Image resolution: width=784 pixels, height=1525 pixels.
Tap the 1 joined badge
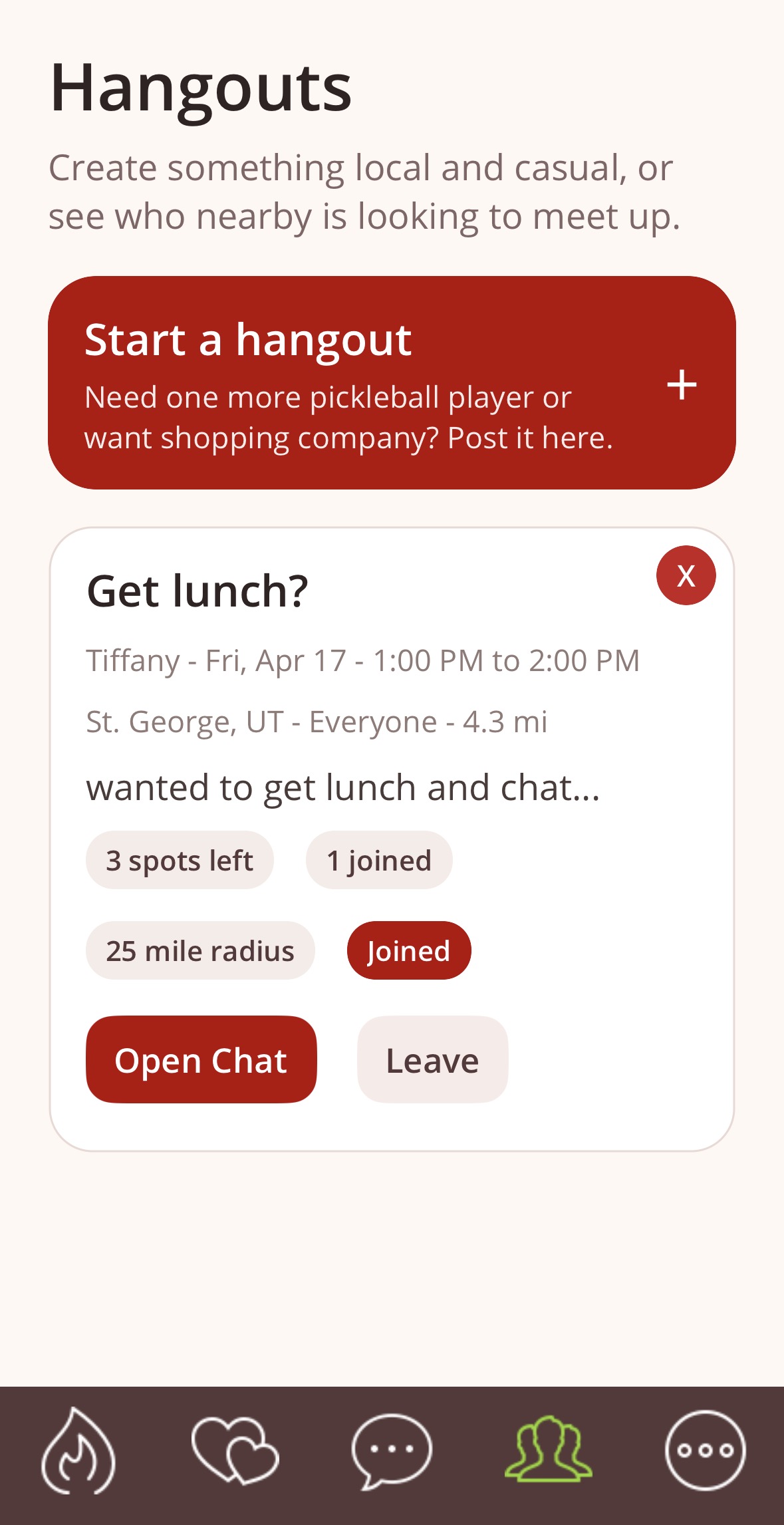click(x=378, y=859)
